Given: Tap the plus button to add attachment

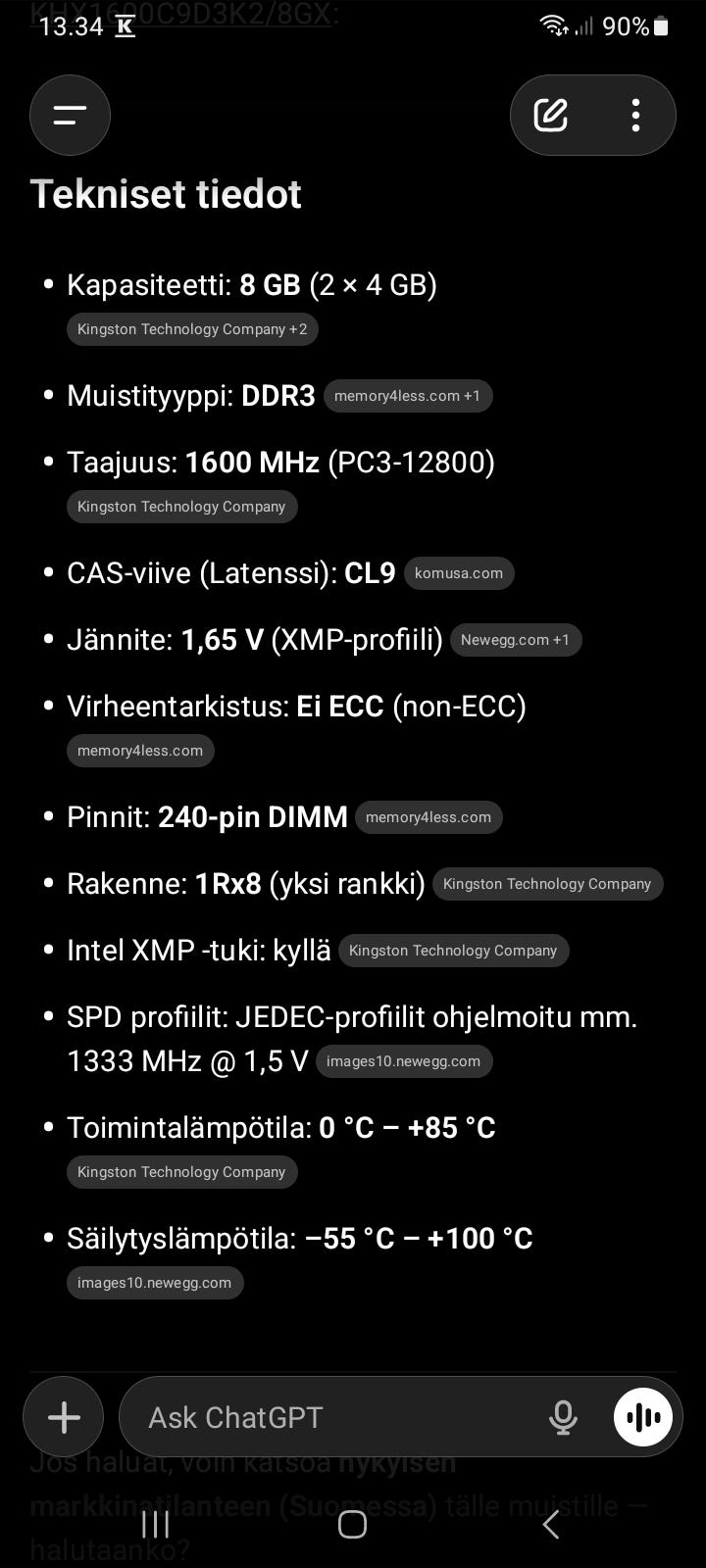Looking at the screenshot, I should pos(64,1417).
